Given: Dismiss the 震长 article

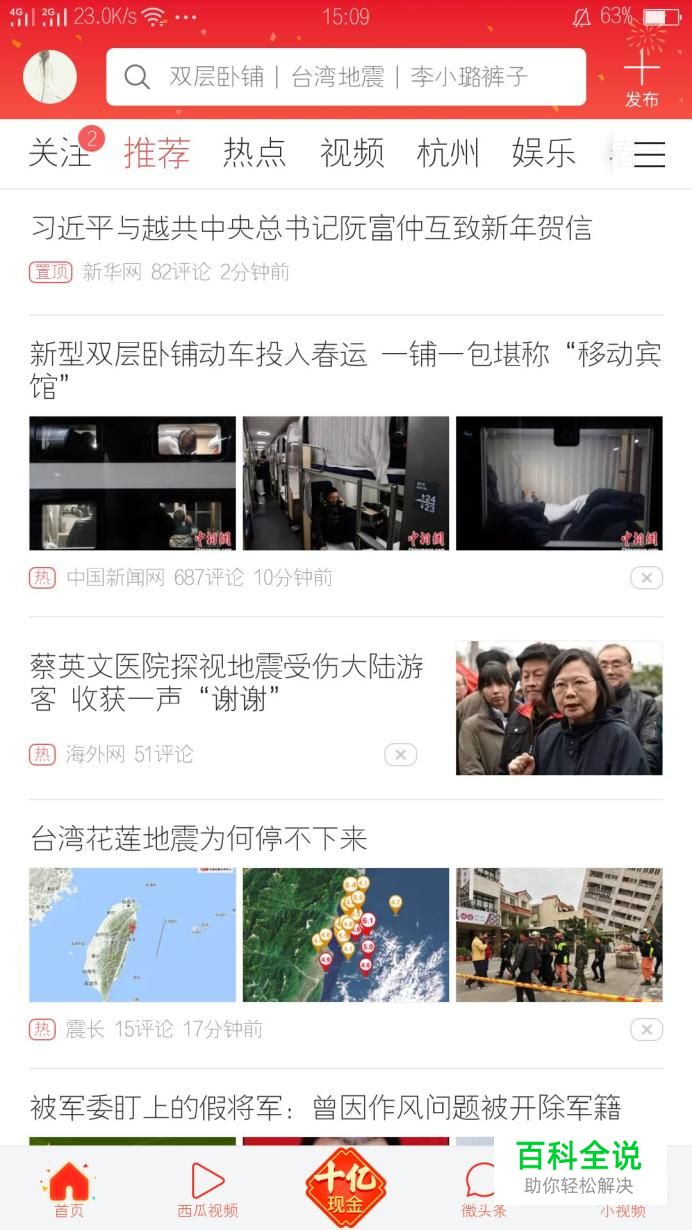Looking at the screenshot, I should [x=646, y=1030].
